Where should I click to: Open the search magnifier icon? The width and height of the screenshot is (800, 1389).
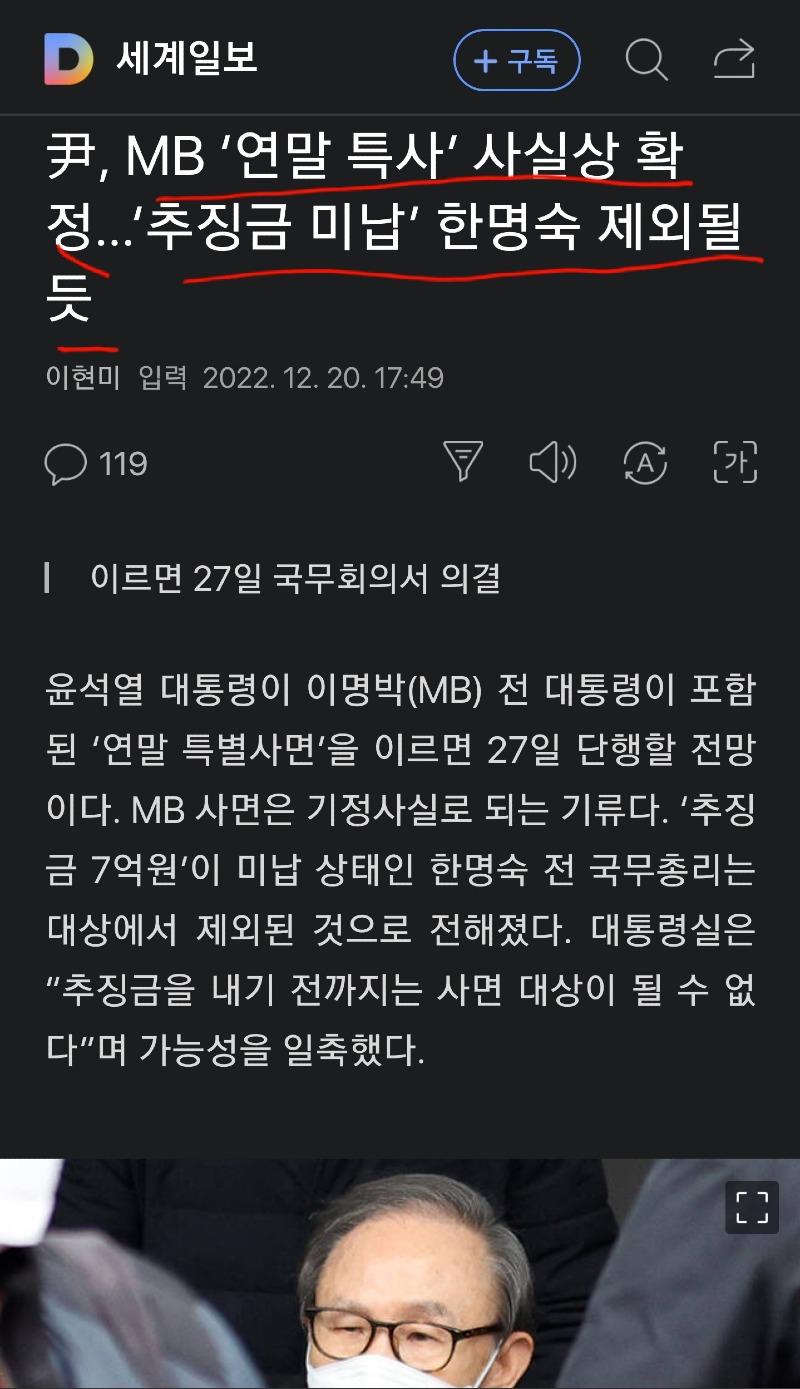tap(646, 60)
